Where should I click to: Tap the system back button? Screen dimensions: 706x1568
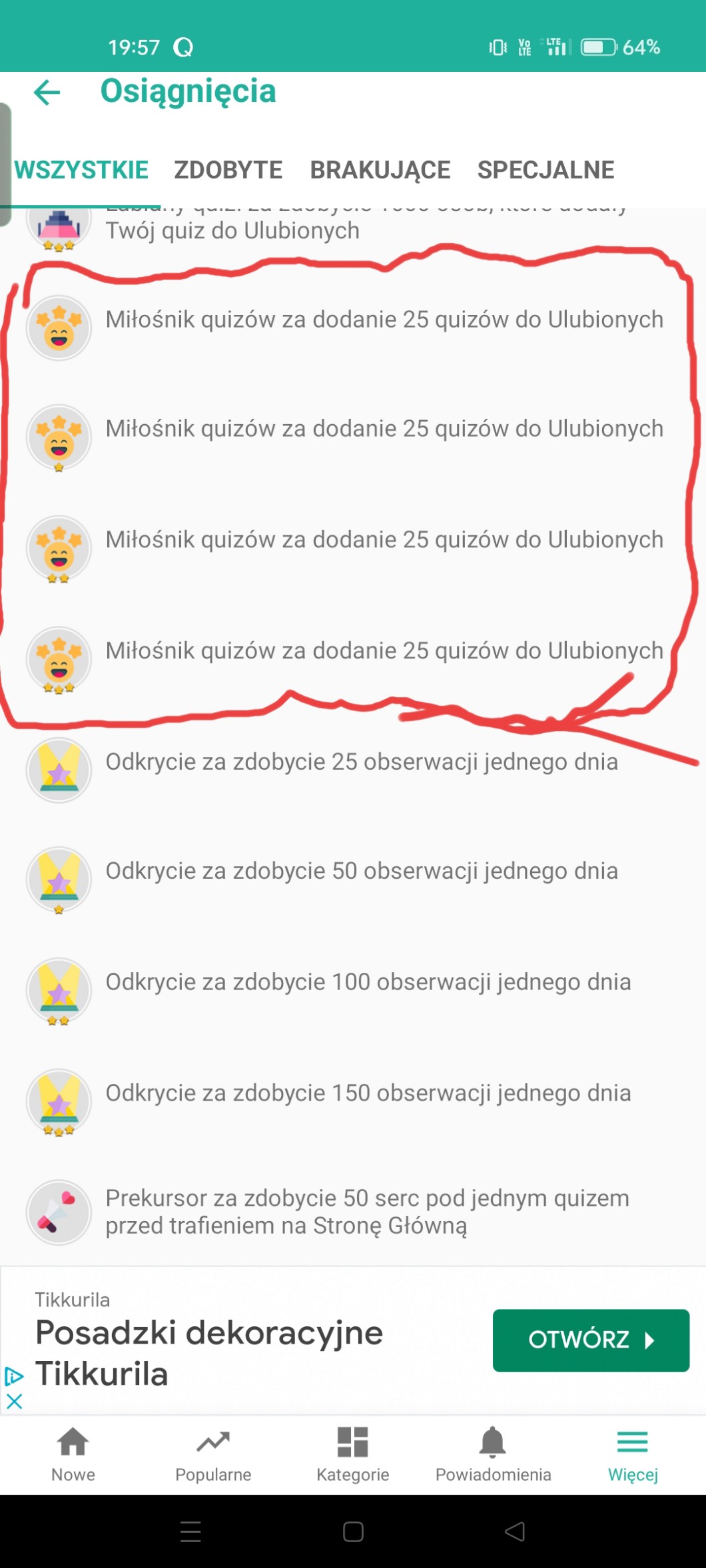515,1531
